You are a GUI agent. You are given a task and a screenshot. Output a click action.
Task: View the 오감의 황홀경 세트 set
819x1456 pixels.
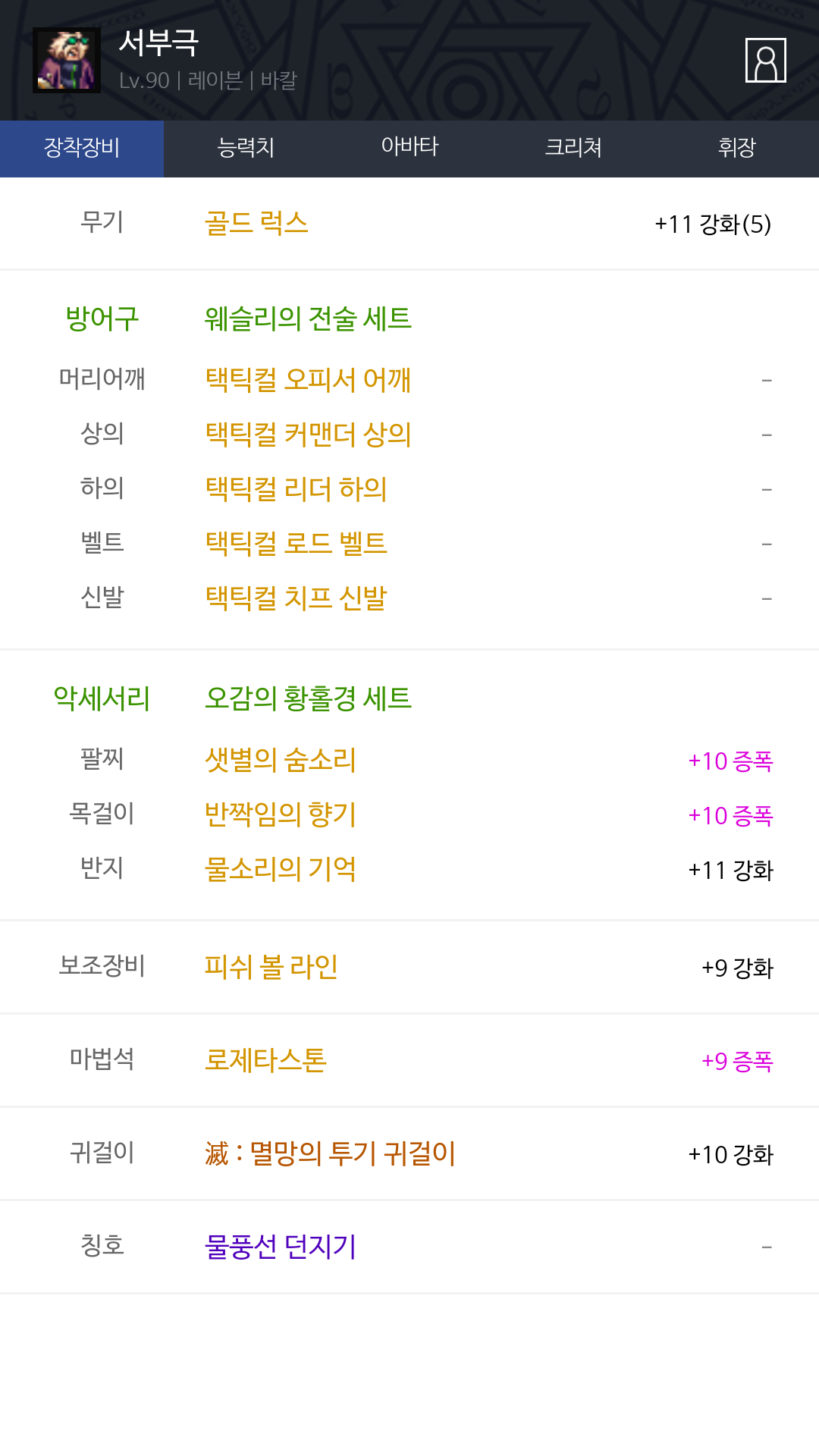[x=308, y=698]
